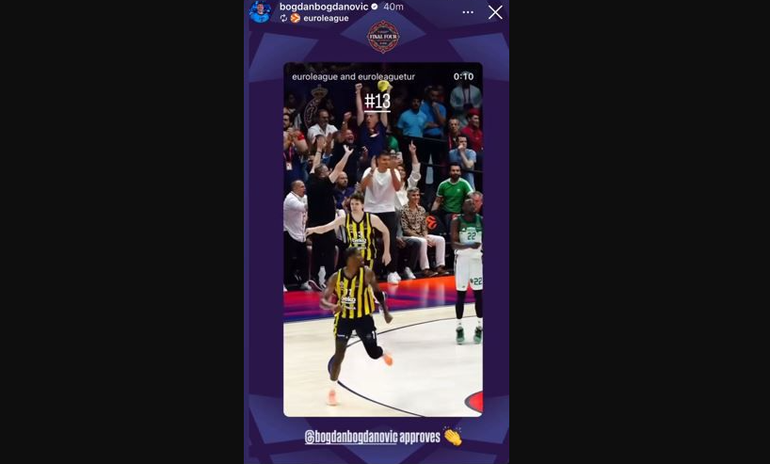Open the story options menu
Viewport: 770px width, 464px height.
coord(467,12)
